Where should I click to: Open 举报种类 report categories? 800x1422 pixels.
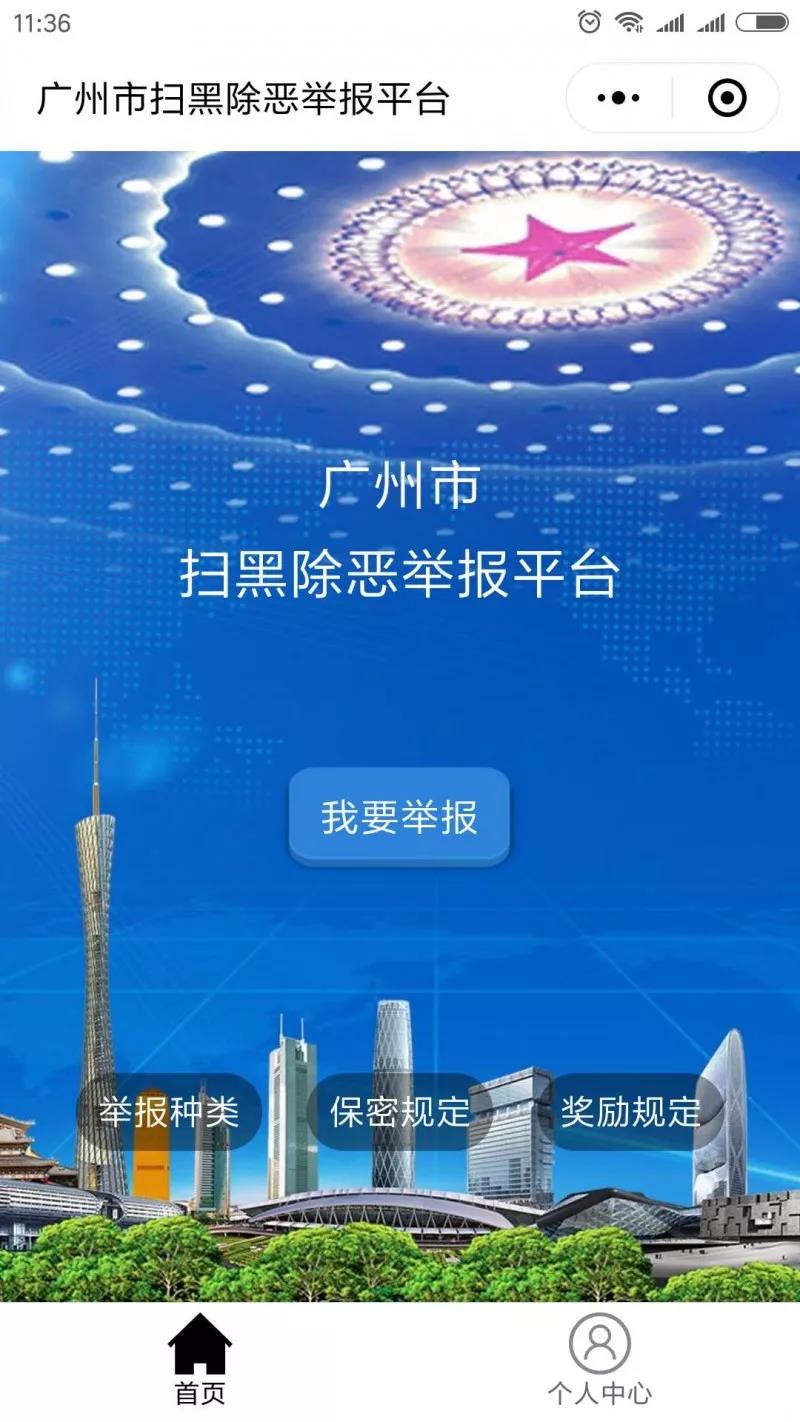tap(169, 1112)
